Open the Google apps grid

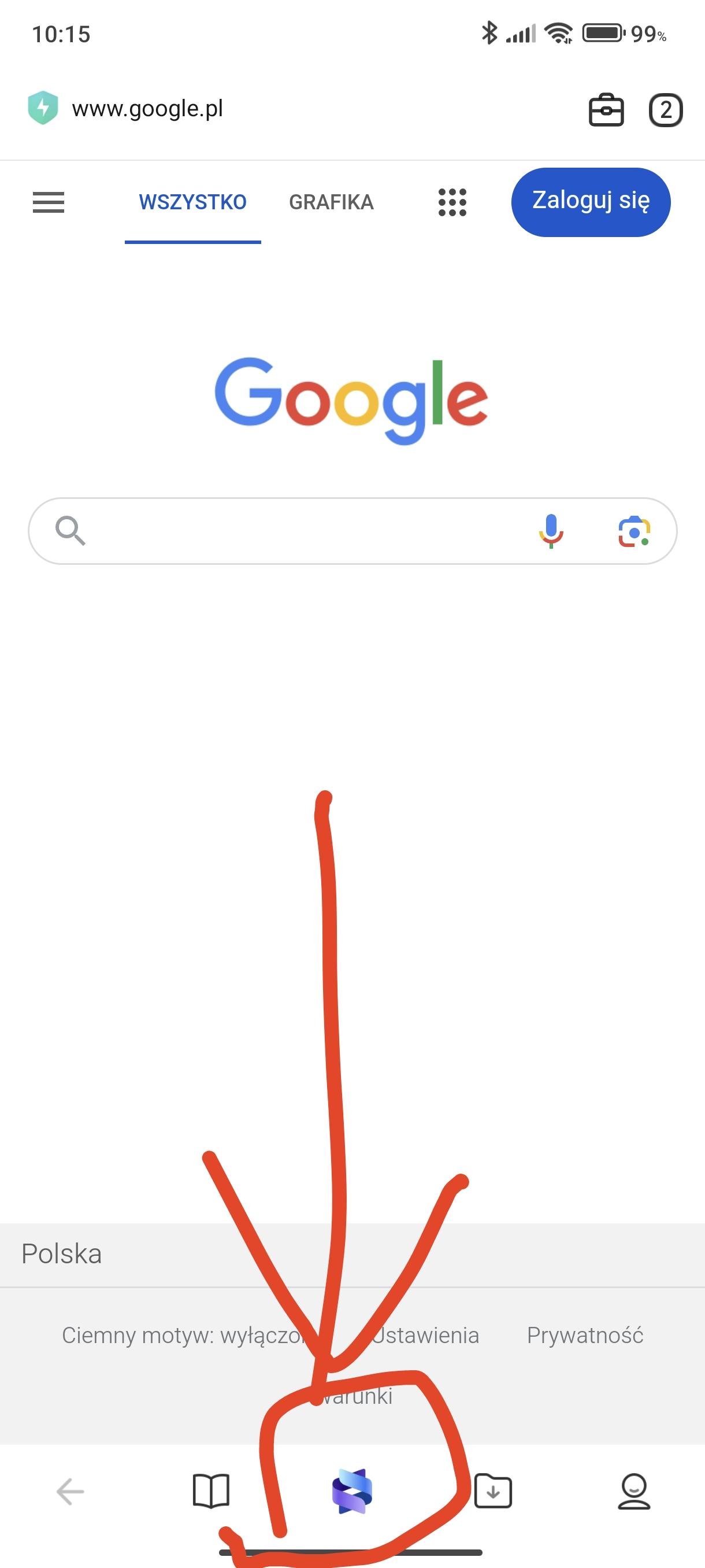coord(452,202)
